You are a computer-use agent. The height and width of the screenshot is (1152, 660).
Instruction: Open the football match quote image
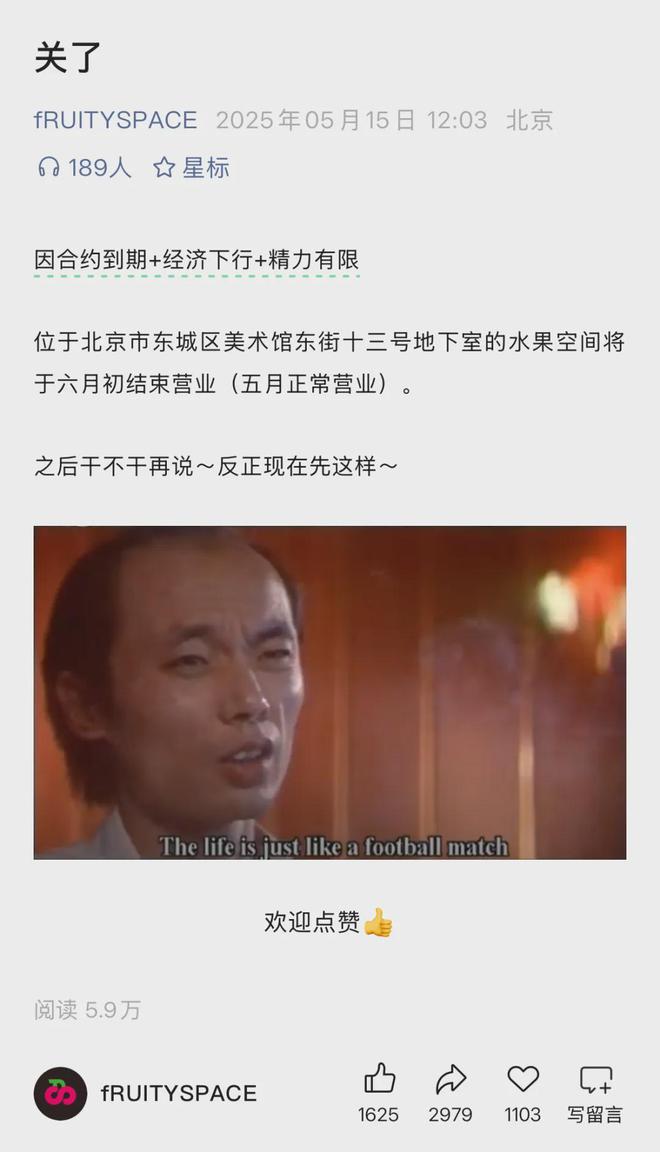pyautogui.click(x=330, y=692)
